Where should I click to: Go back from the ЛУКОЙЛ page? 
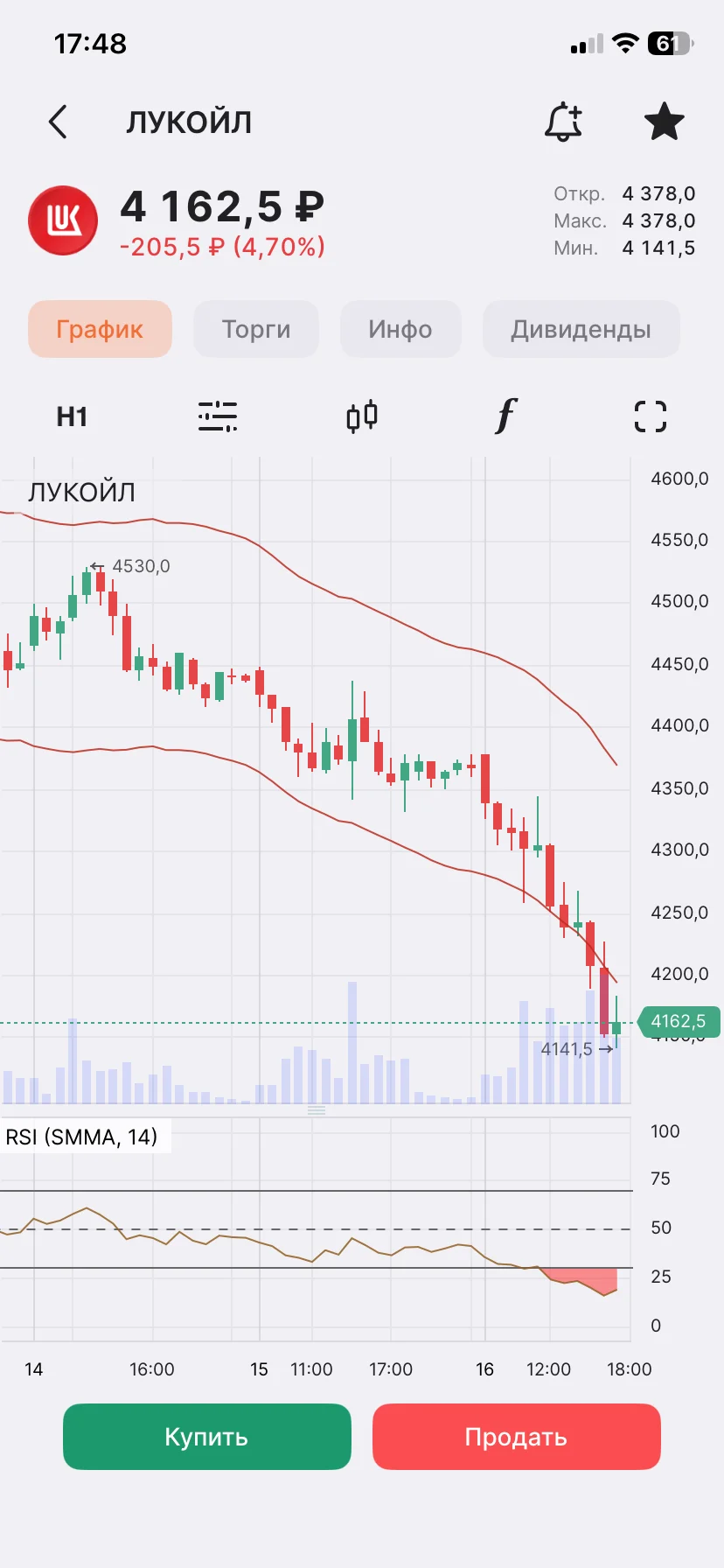coord(58,122)
